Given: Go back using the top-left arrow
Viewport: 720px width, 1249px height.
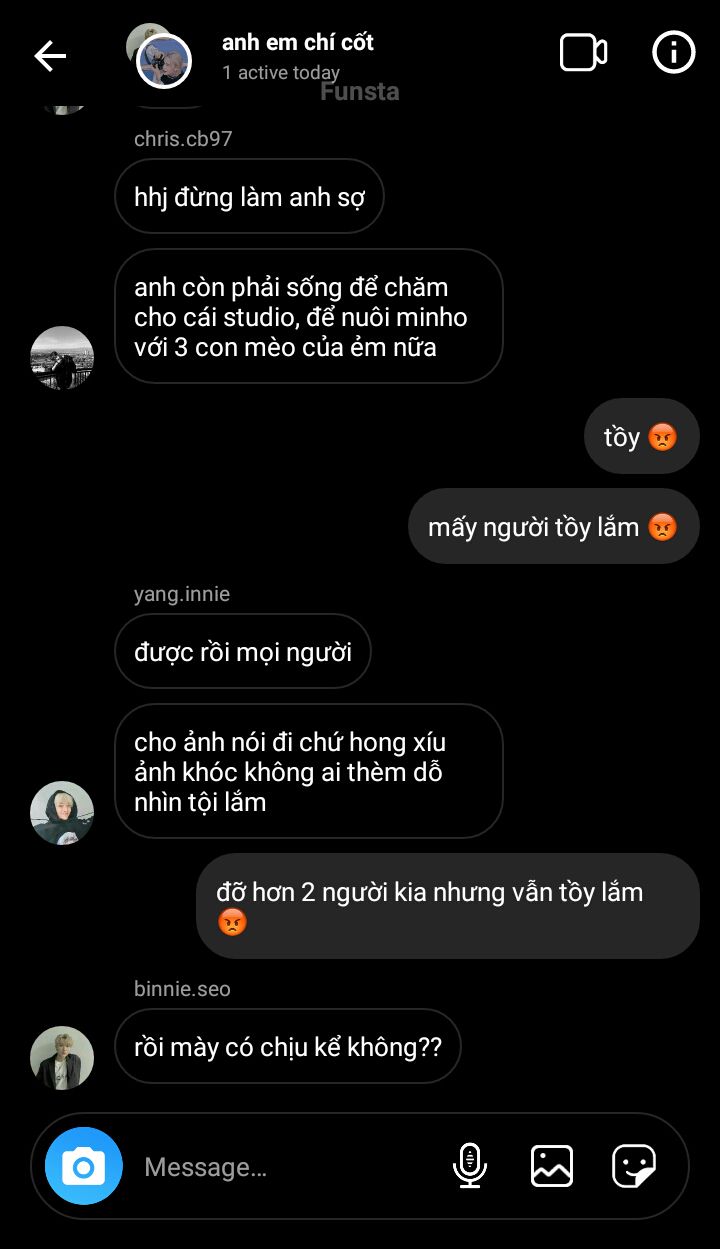Looking at the screenshot, I should (x=50, y=56).
